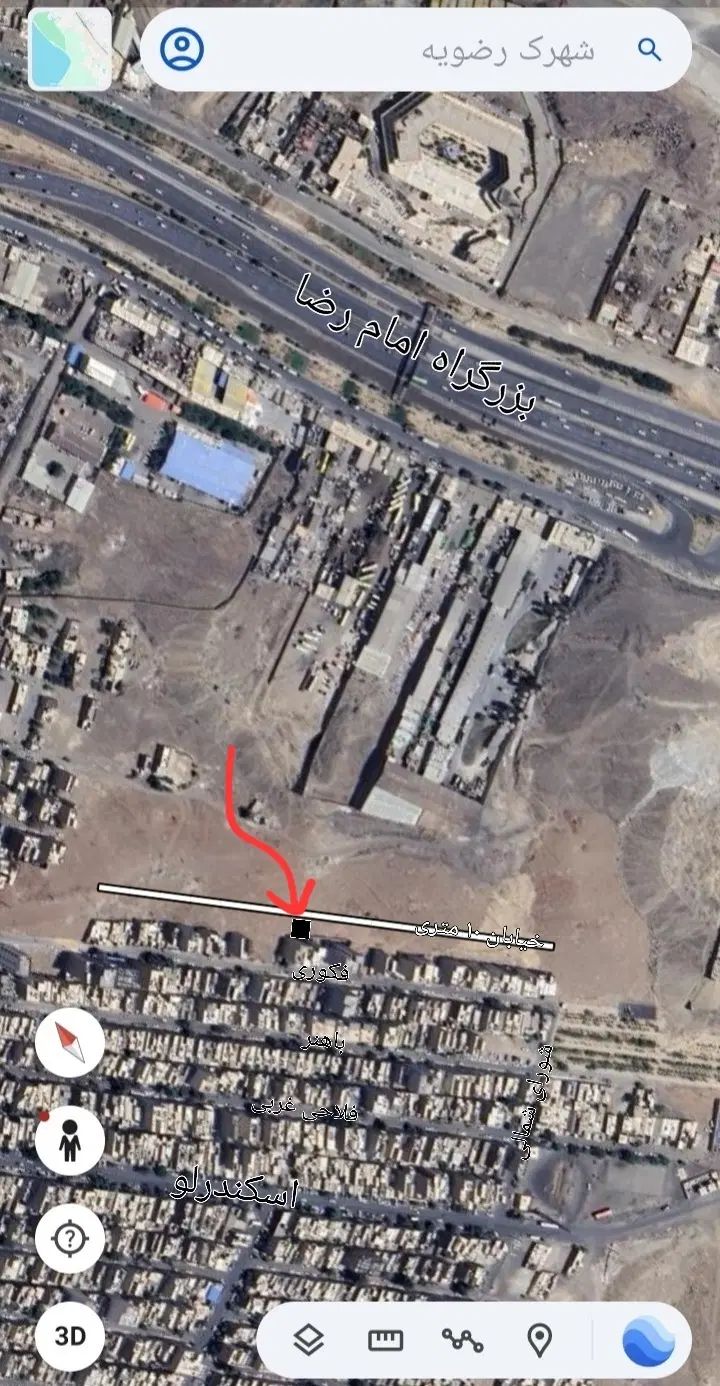The height and width of the screenshot is (1386, 720).
Task: Start drawing a path or polygon
Action: click(x=463, y=1339)
